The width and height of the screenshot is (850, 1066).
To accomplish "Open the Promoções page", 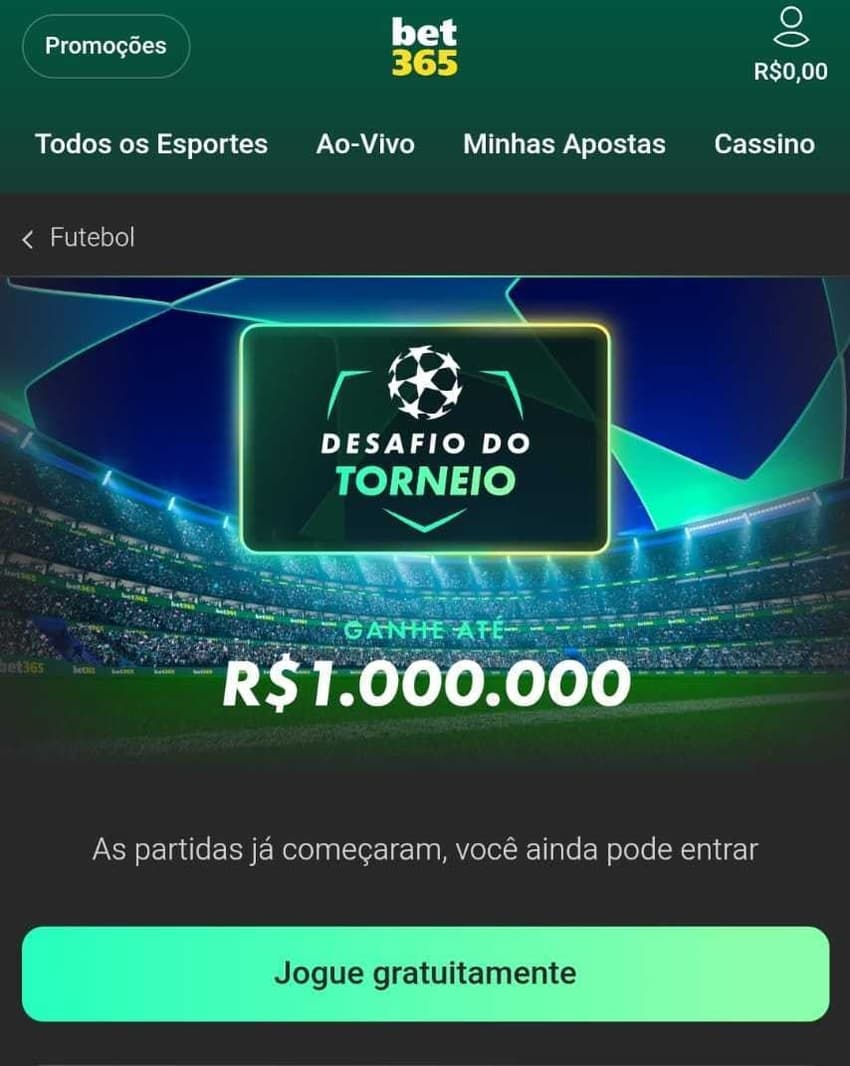I will coord(104,45).
